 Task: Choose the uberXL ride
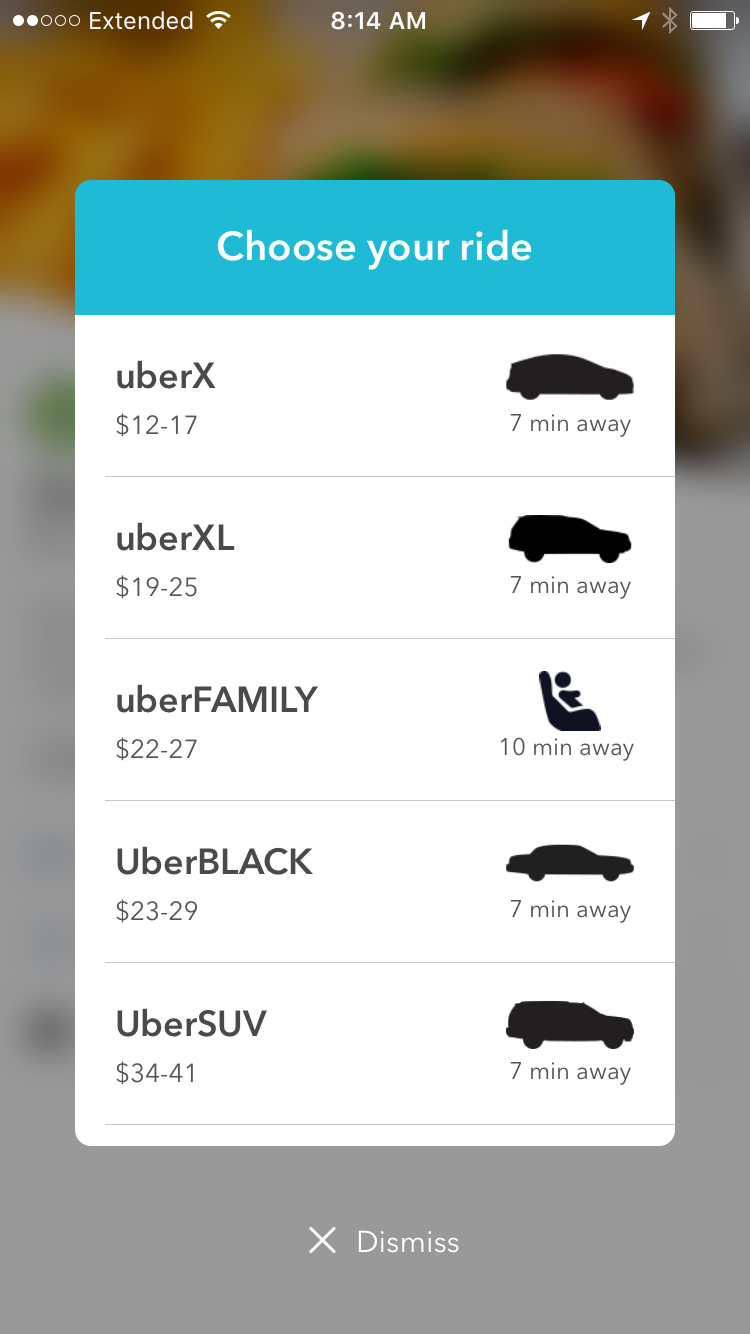click(x=374, y=558)
